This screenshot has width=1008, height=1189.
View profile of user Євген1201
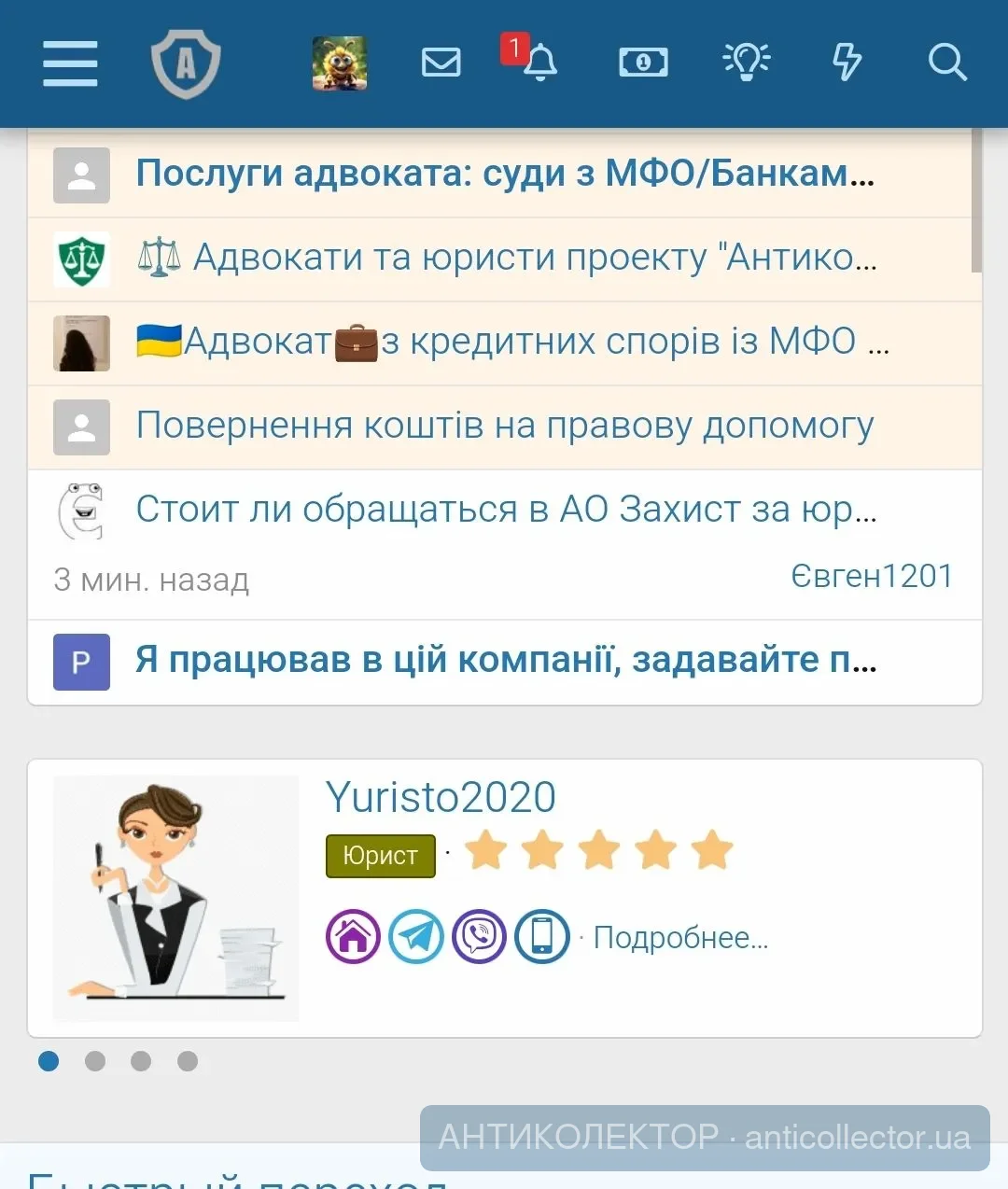(x=872, y=576)
